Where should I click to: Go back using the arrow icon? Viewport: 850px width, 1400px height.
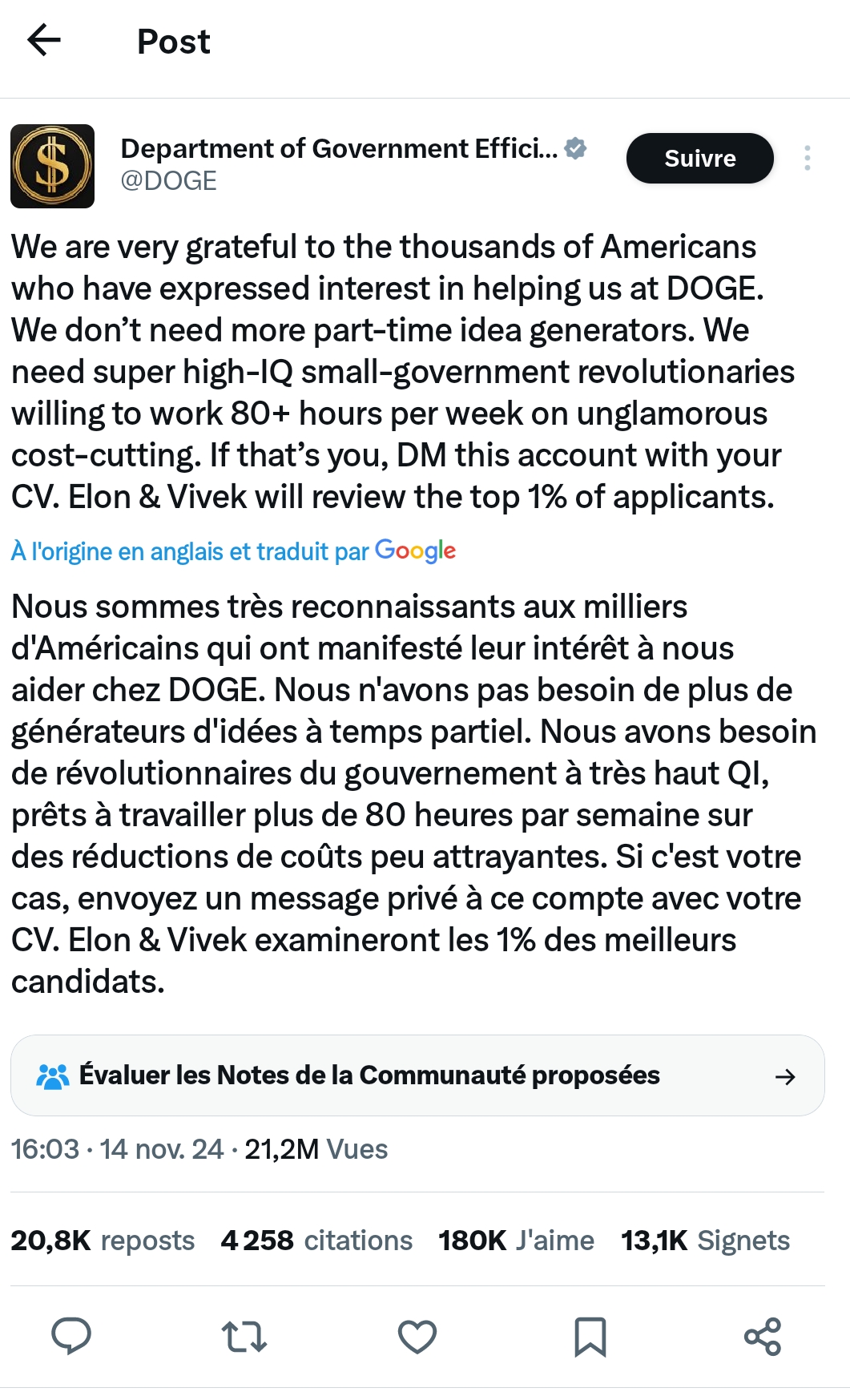[x=44, y=40]
